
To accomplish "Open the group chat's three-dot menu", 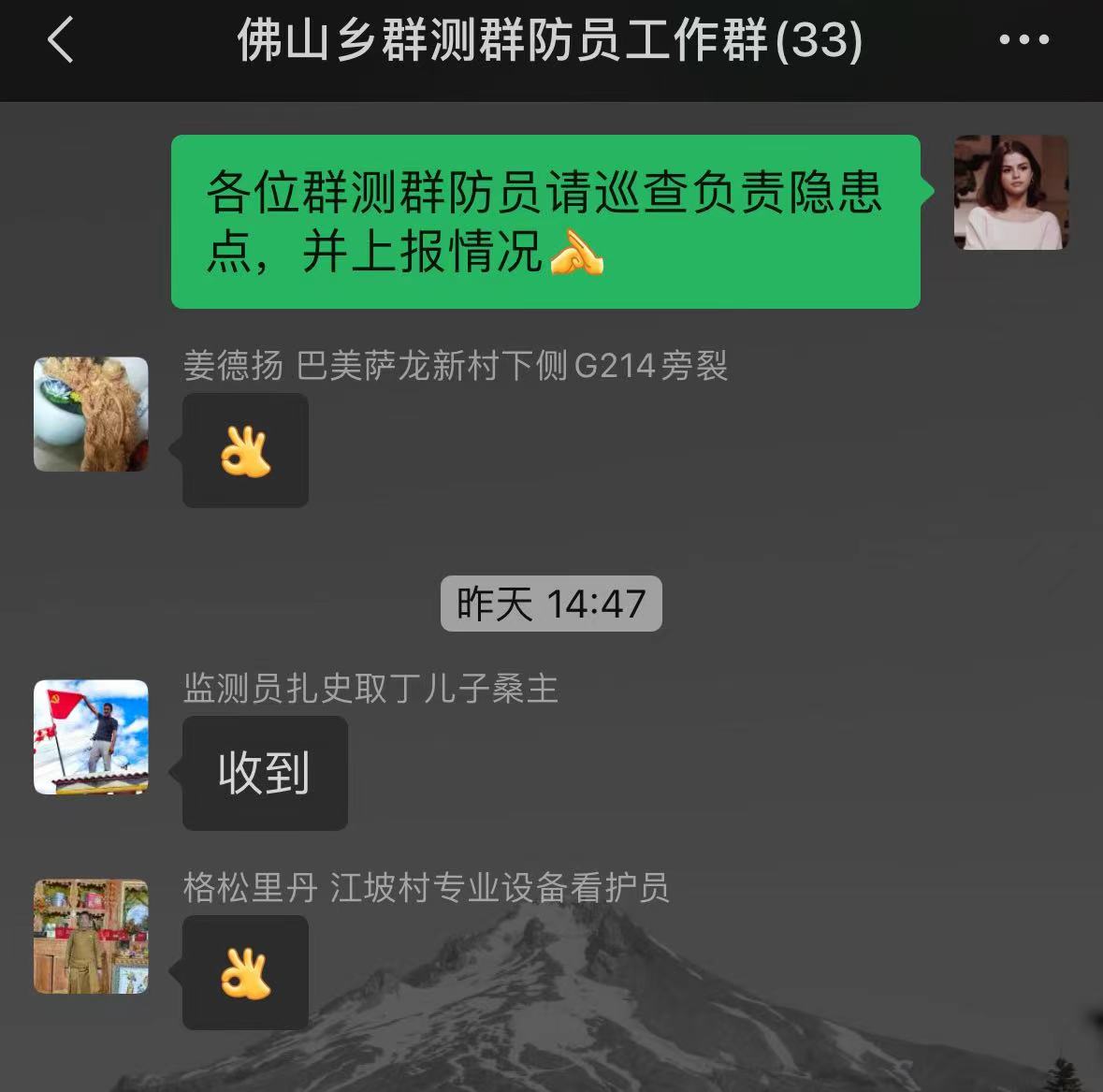I will [1023, 40].
